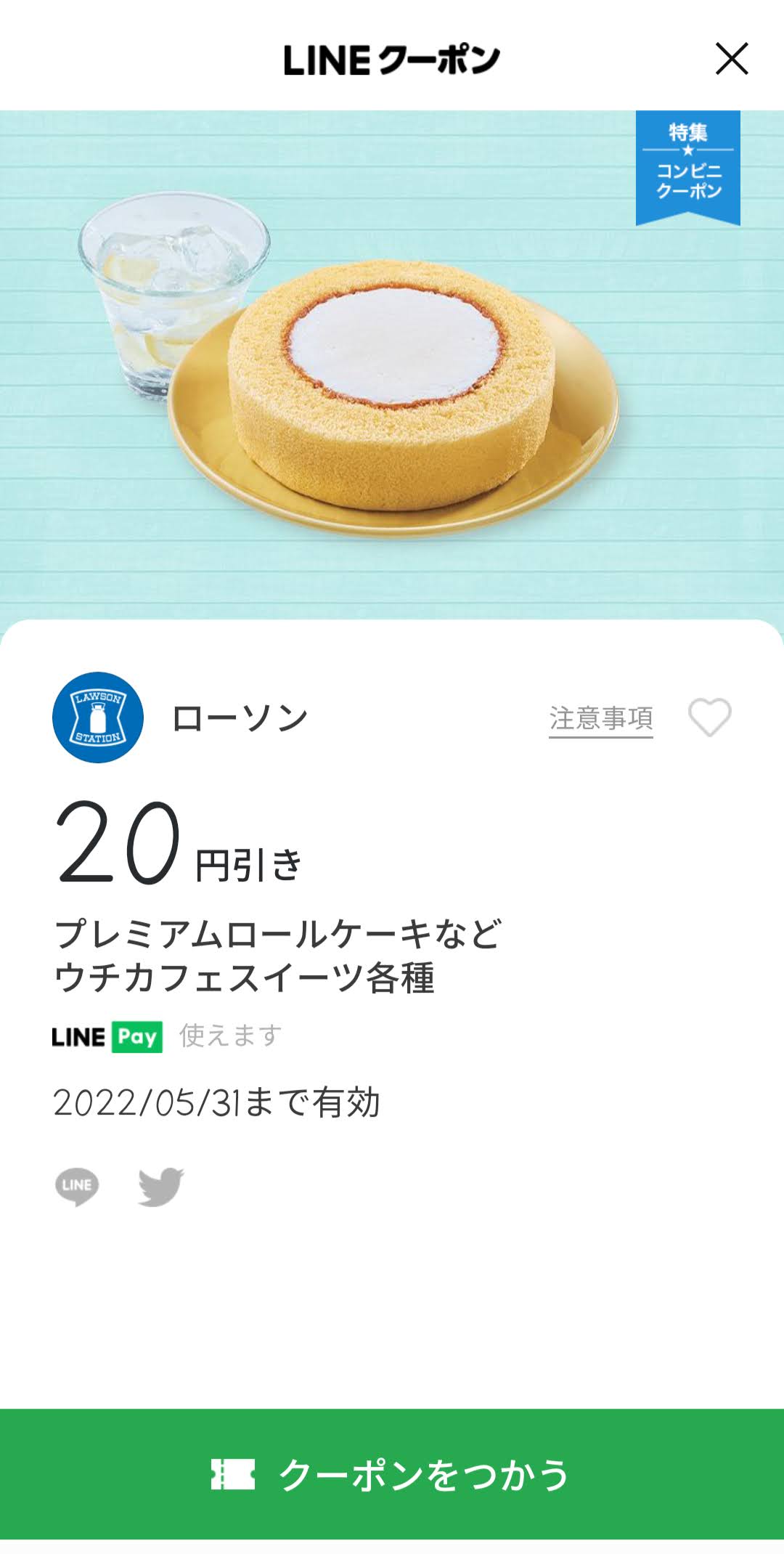Open the 特集 コンビニクーポン badge
The height and width of the screenshot is (1554, 784).
tap(687, 166)
